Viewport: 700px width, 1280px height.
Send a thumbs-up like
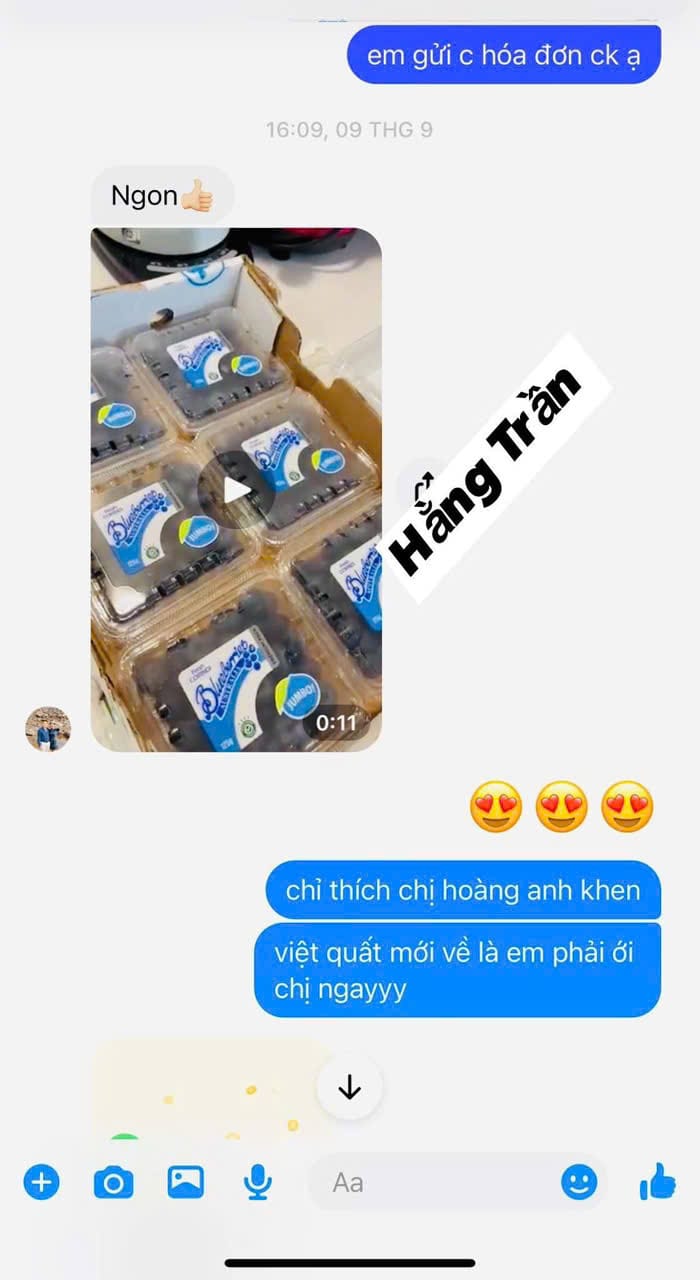pos(657,1183)
